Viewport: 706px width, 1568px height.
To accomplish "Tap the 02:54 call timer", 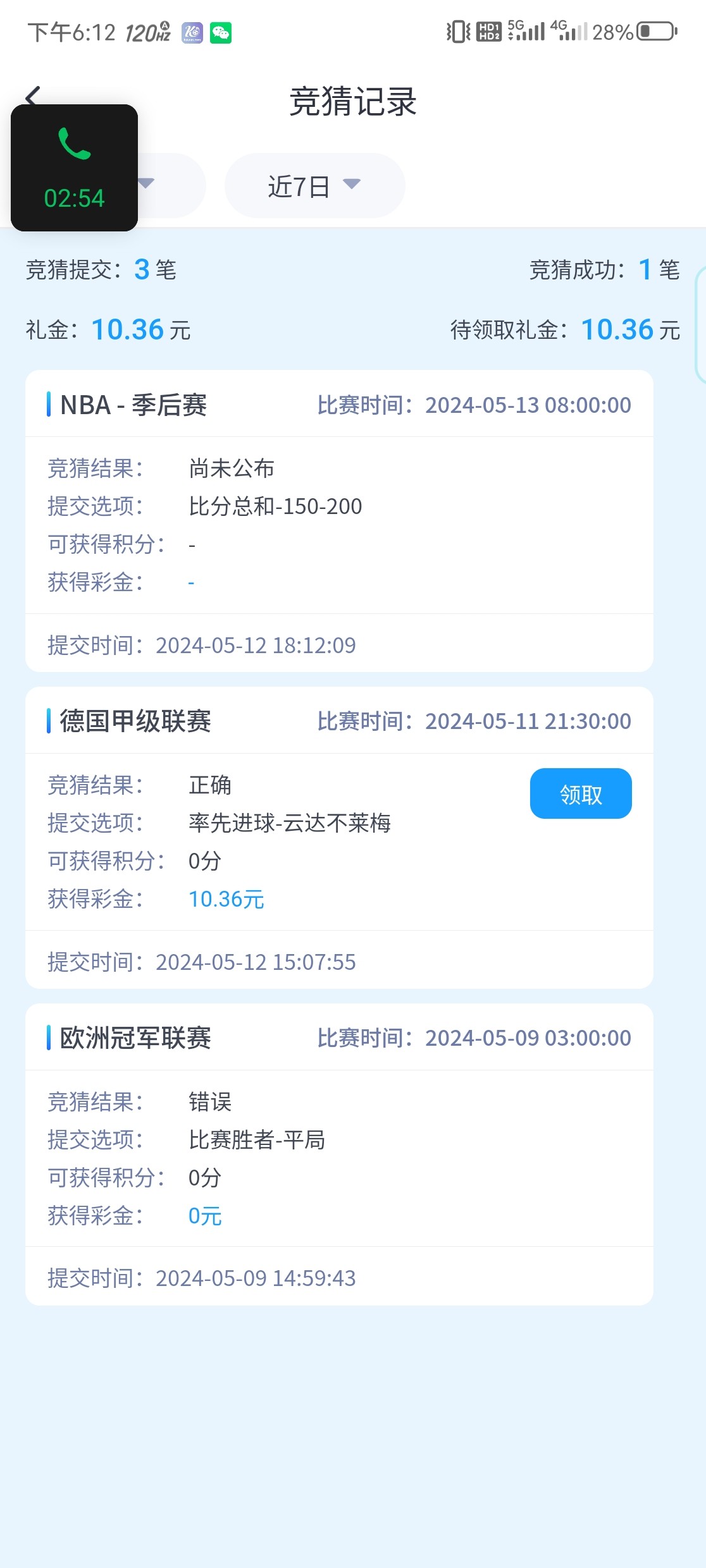I will tap(74, 198).
